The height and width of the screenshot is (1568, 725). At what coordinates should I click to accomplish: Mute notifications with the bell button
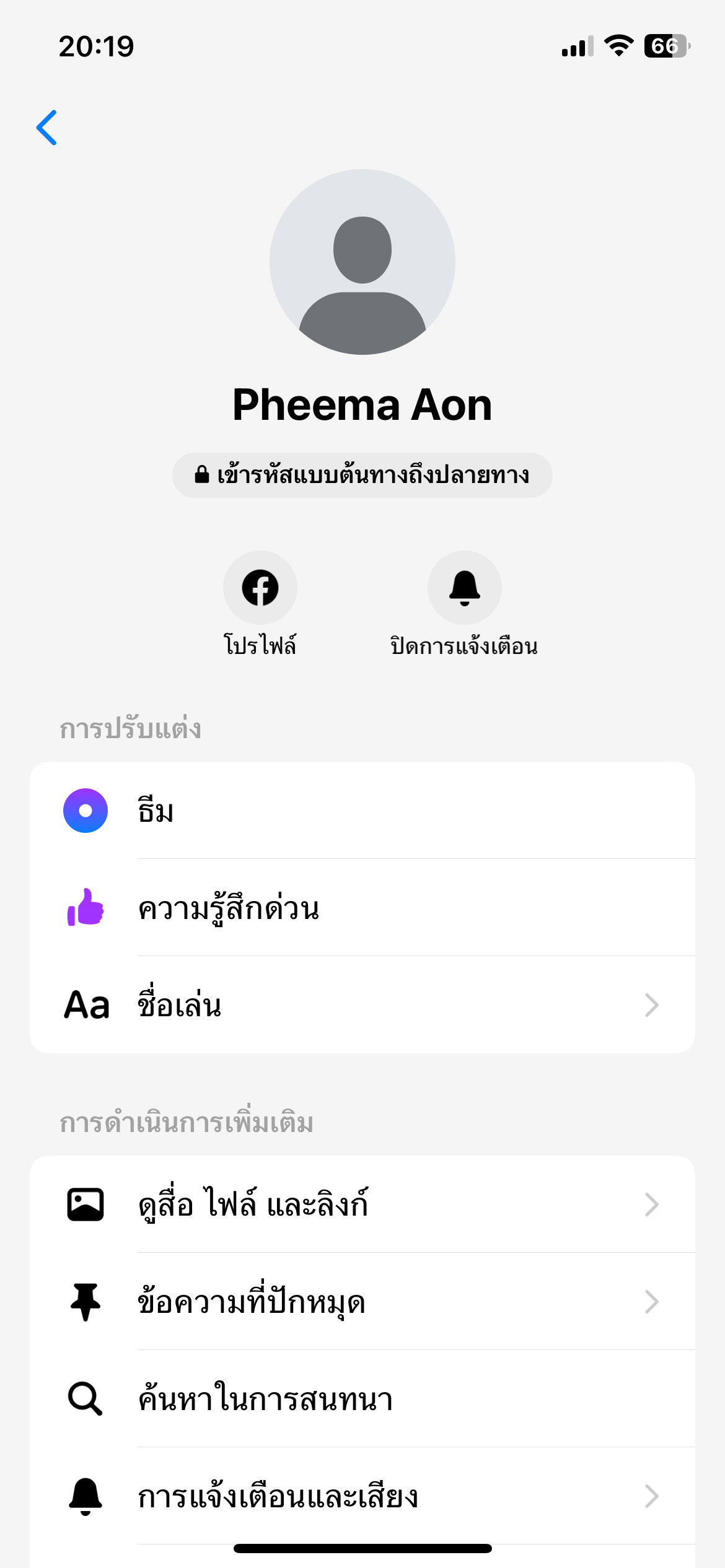coord(464,588)
